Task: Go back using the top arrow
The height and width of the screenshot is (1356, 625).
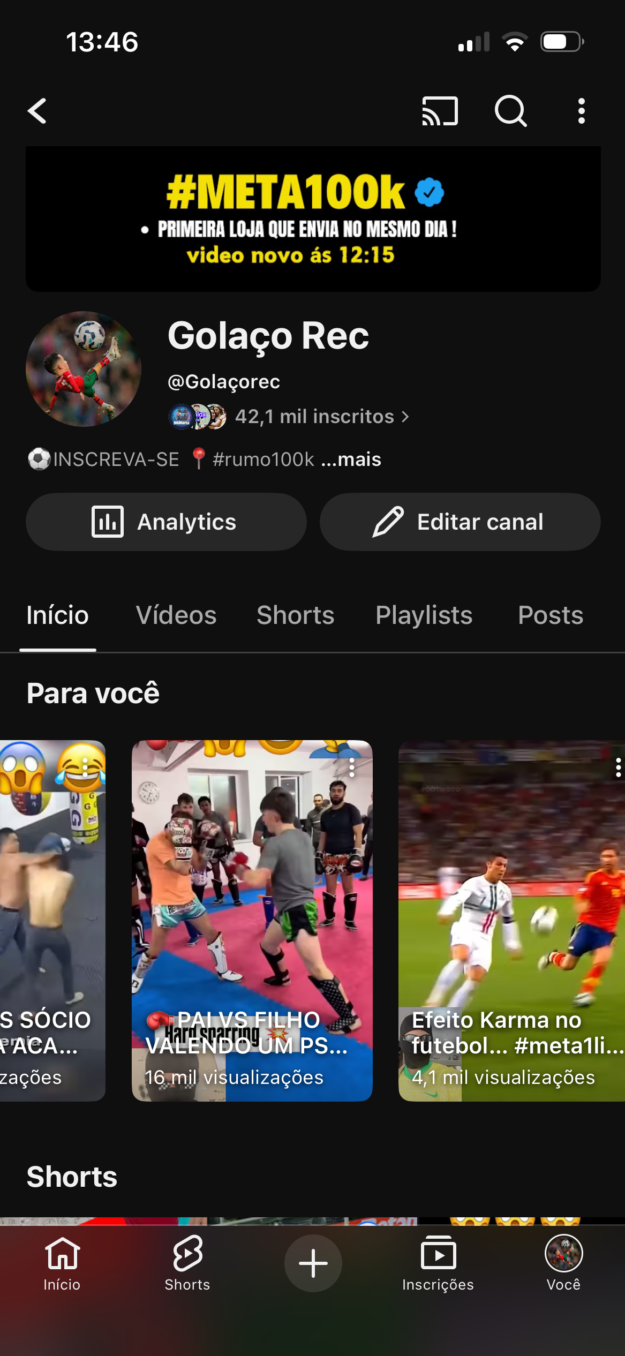Action: [x=38, y=111]
